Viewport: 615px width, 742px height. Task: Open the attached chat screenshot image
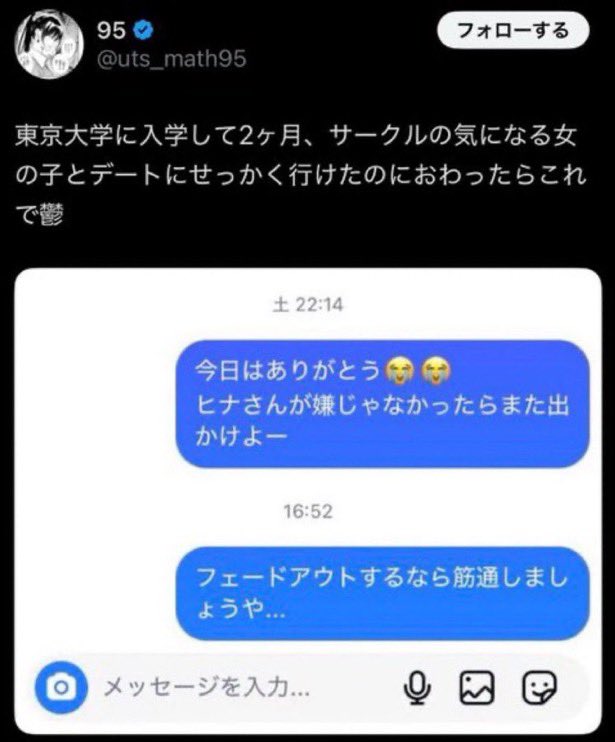[x=308, y=501]
